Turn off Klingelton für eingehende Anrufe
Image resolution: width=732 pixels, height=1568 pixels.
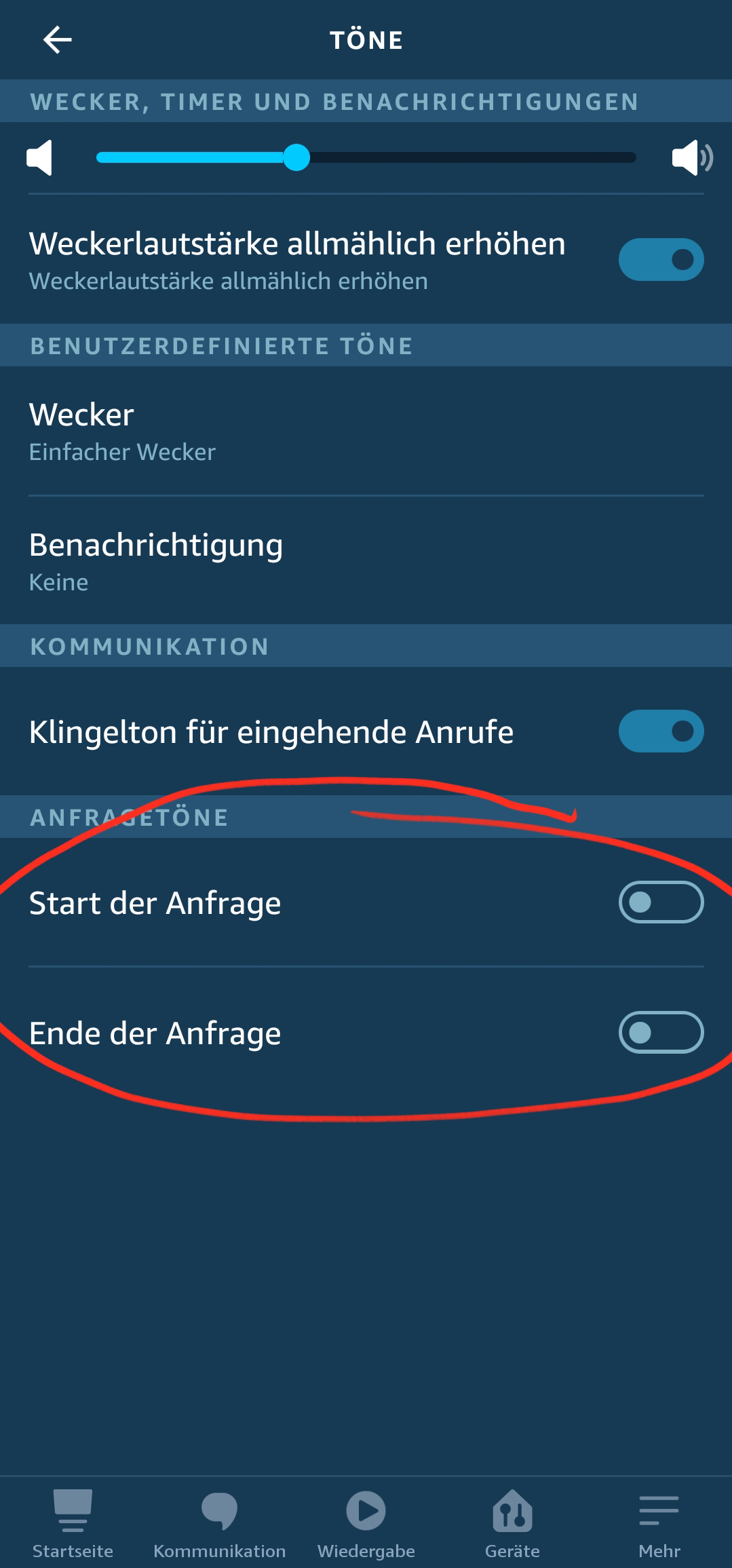point(661,731)
